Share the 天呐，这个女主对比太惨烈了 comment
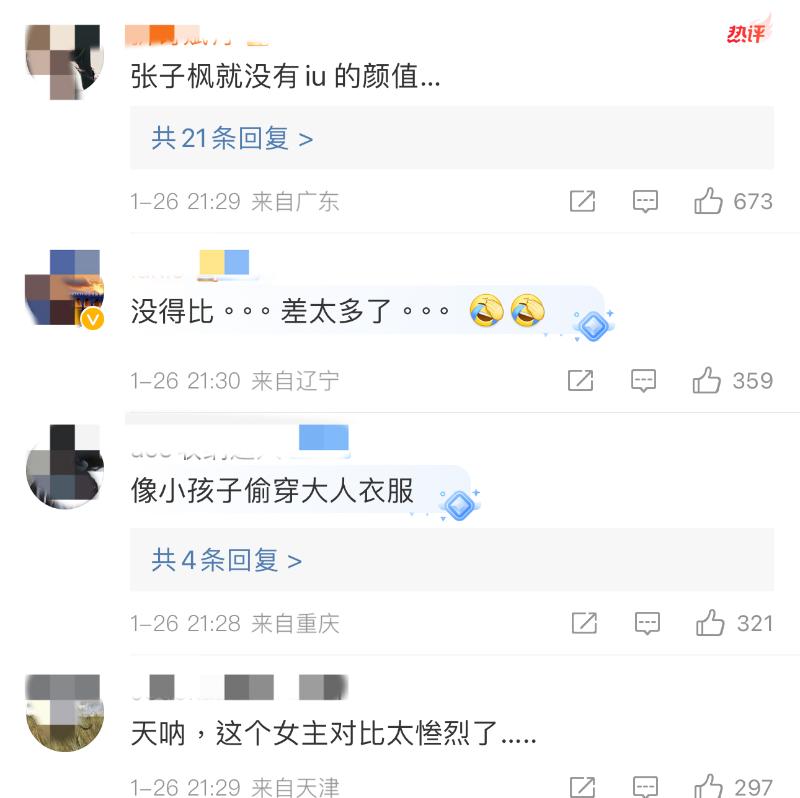 coord(582,786)
